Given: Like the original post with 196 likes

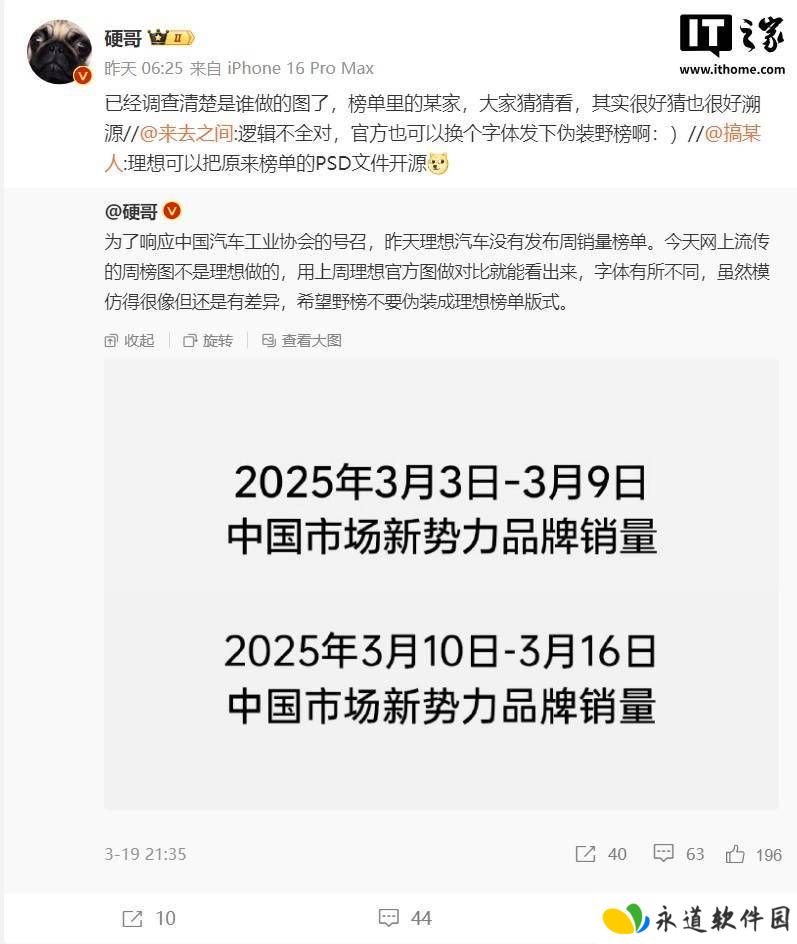Looking at the screenshot, I should point(754,854).
